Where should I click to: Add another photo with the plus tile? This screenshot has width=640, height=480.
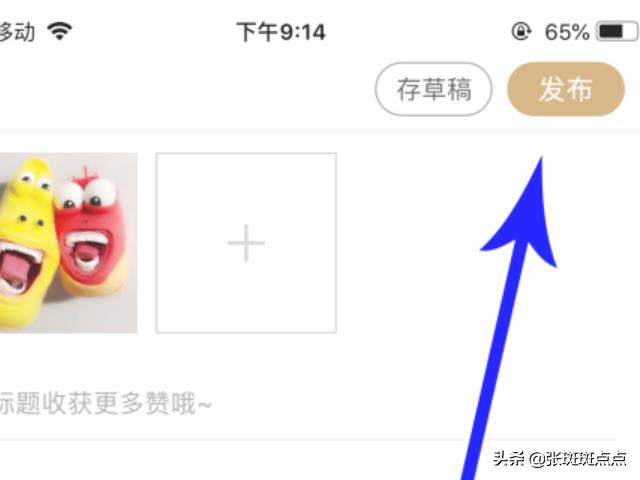click(x=246, y=243)
